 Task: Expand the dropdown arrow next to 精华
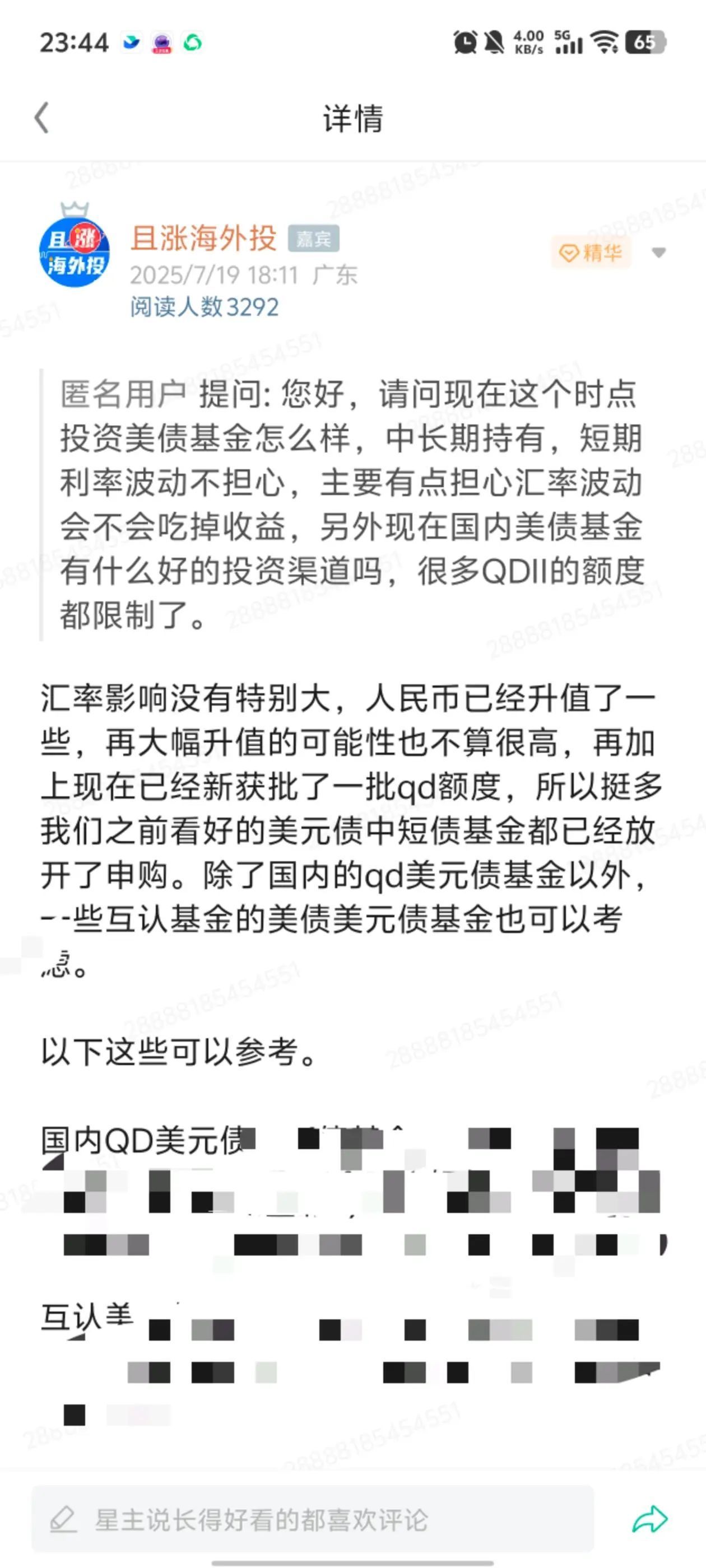658,252
